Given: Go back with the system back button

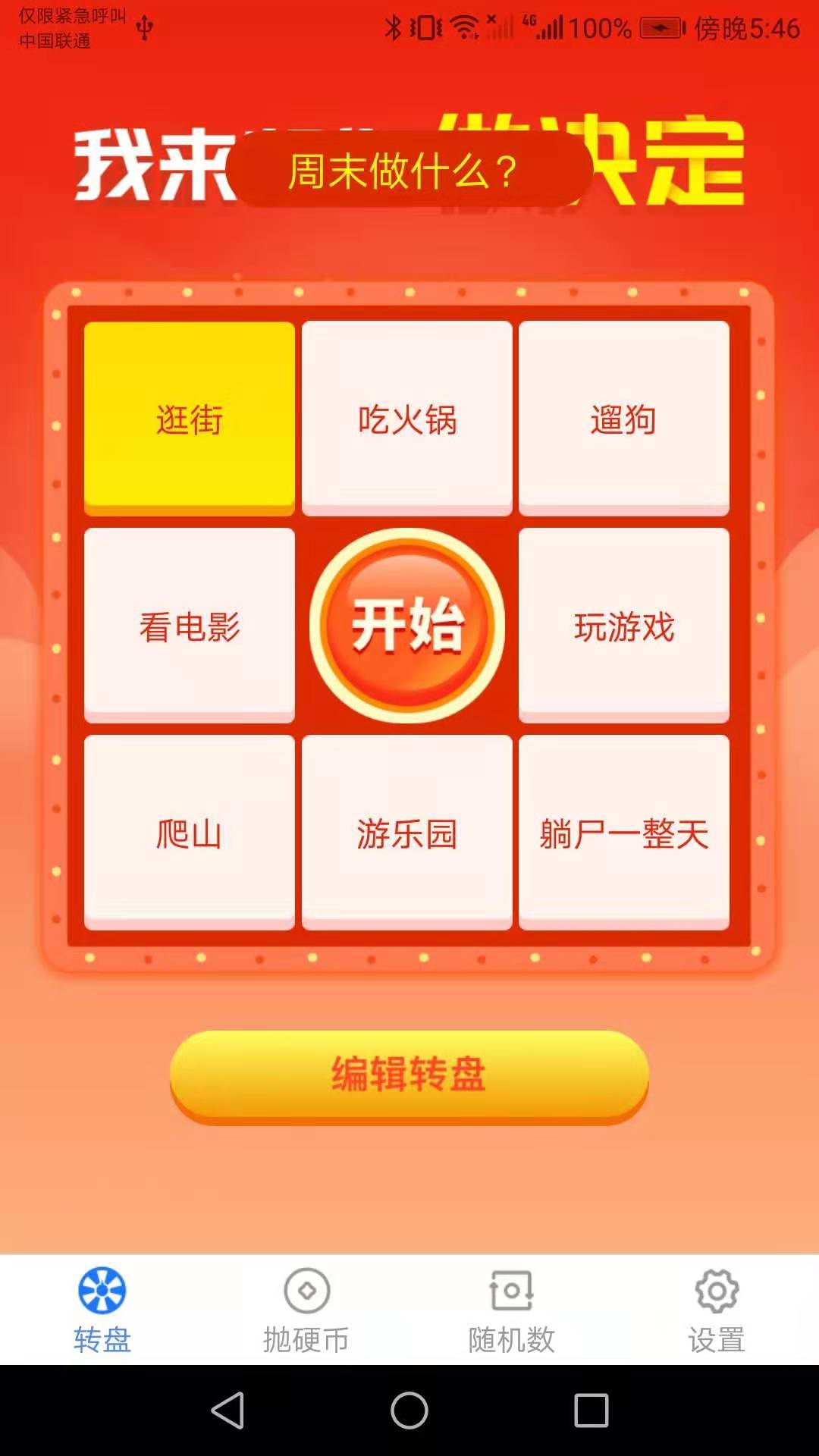Looking at the screenshot, I should coord(227,1410).
